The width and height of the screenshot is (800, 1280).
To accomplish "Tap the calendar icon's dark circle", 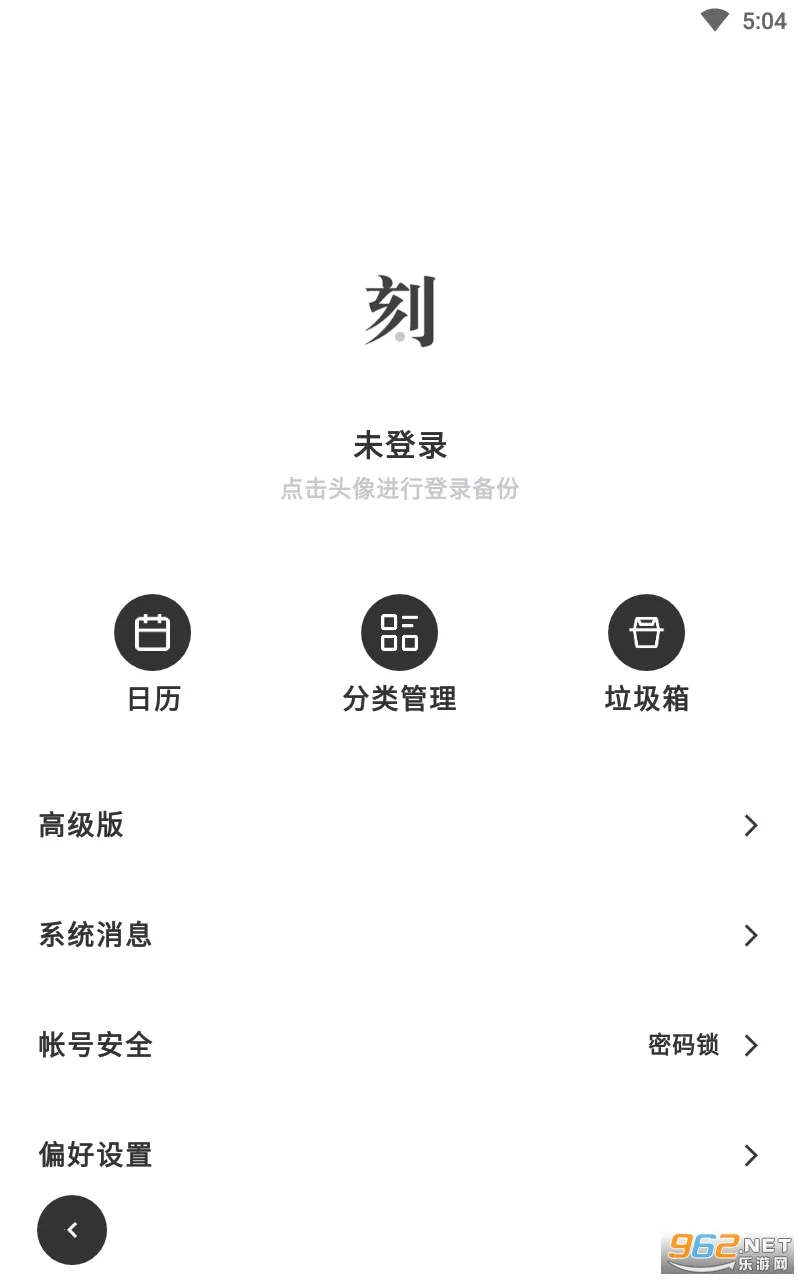I will [x=152, y=632].
